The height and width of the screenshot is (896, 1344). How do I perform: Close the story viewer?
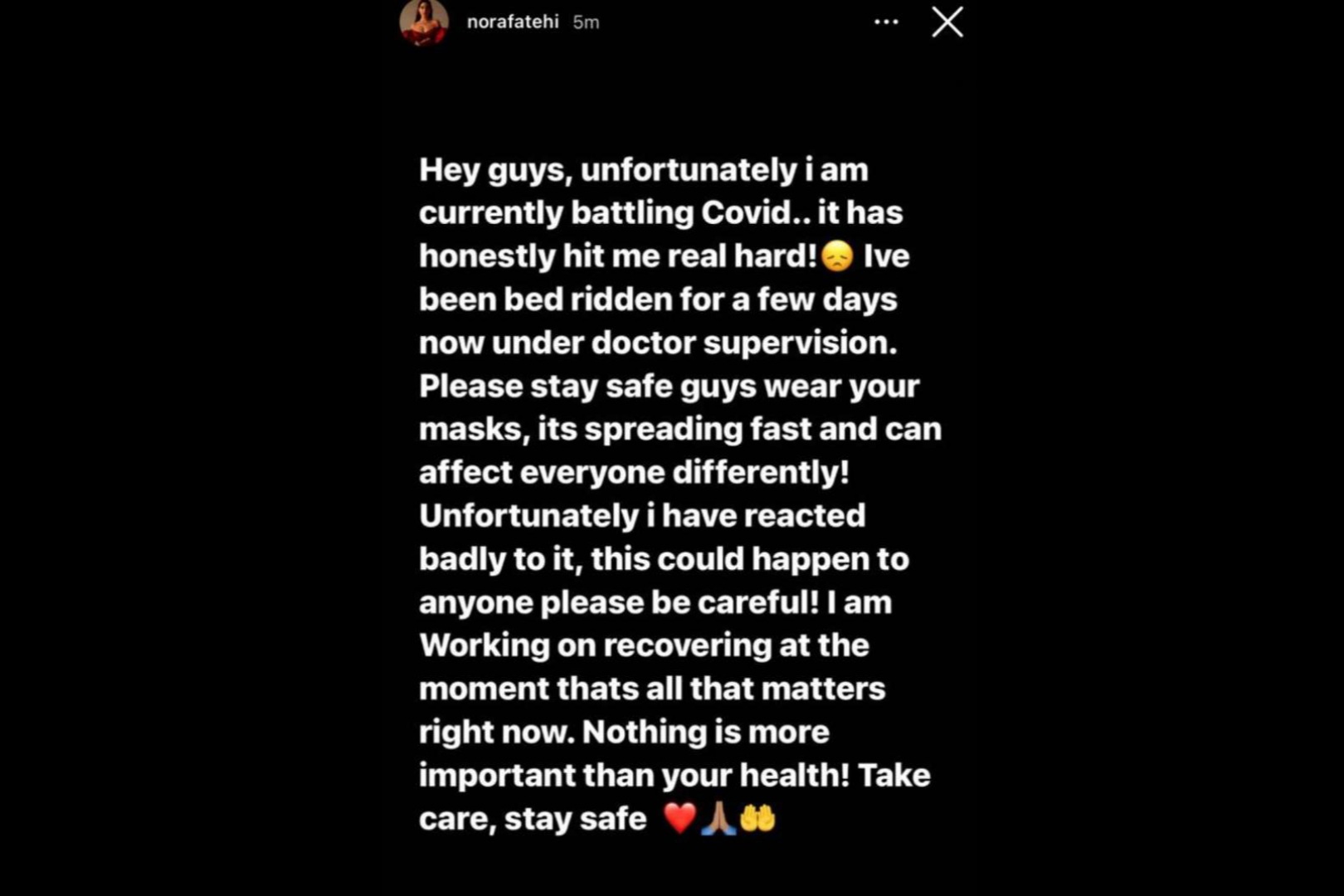coord(947,22)
